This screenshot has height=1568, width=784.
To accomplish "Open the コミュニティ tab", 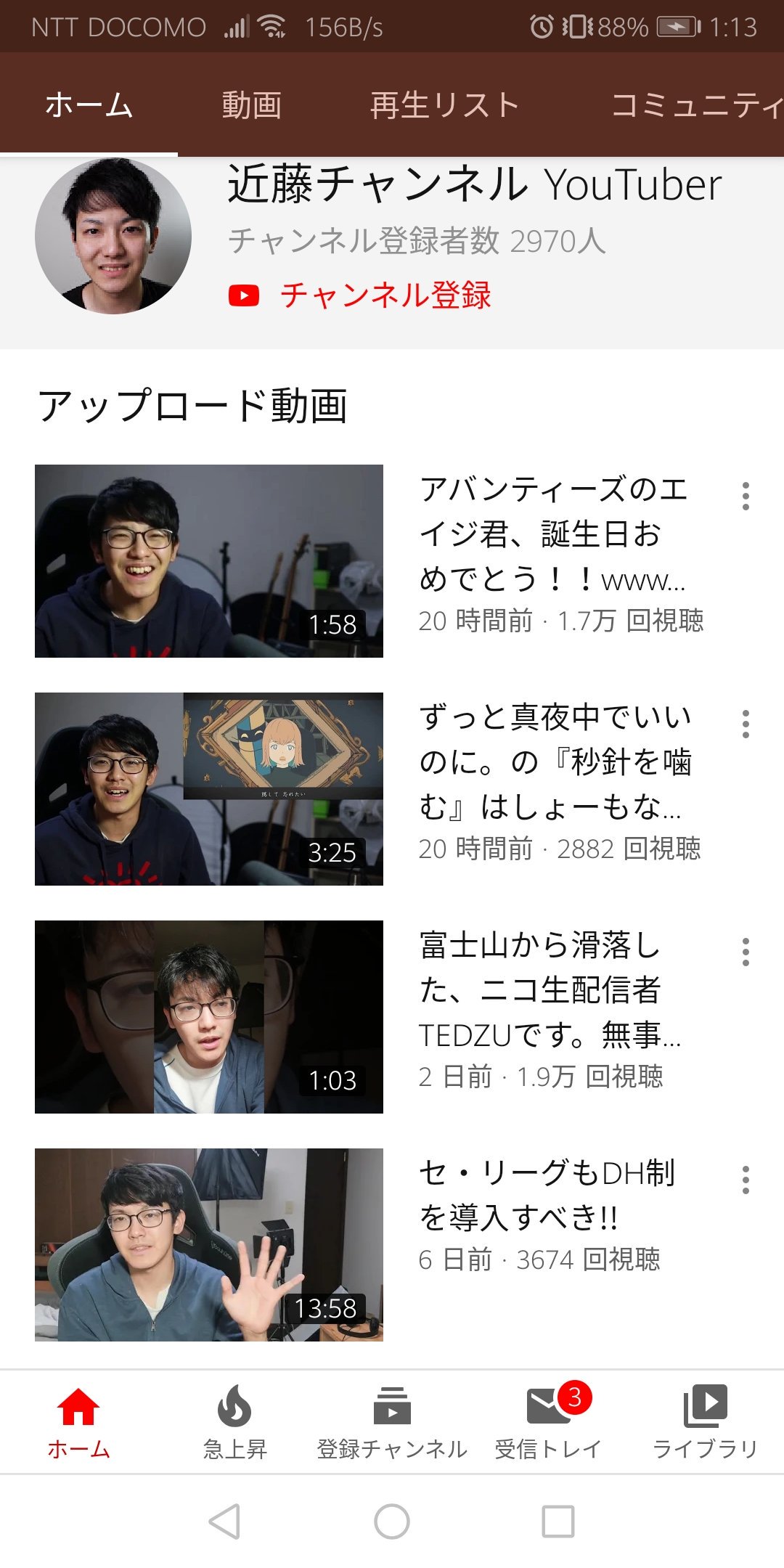I will coord(695,106).
